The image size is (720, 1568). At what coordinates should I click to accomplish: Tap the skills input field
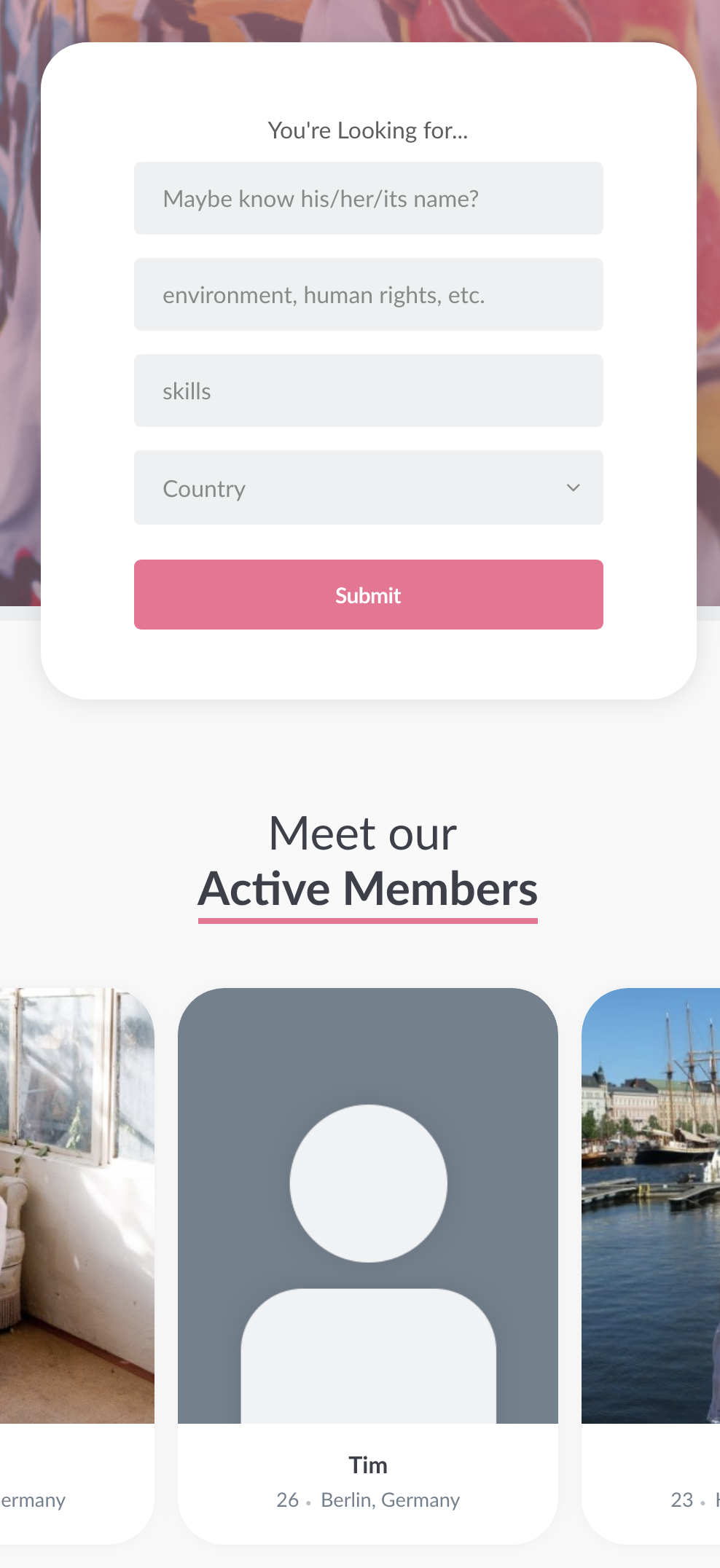coord(368,391)
